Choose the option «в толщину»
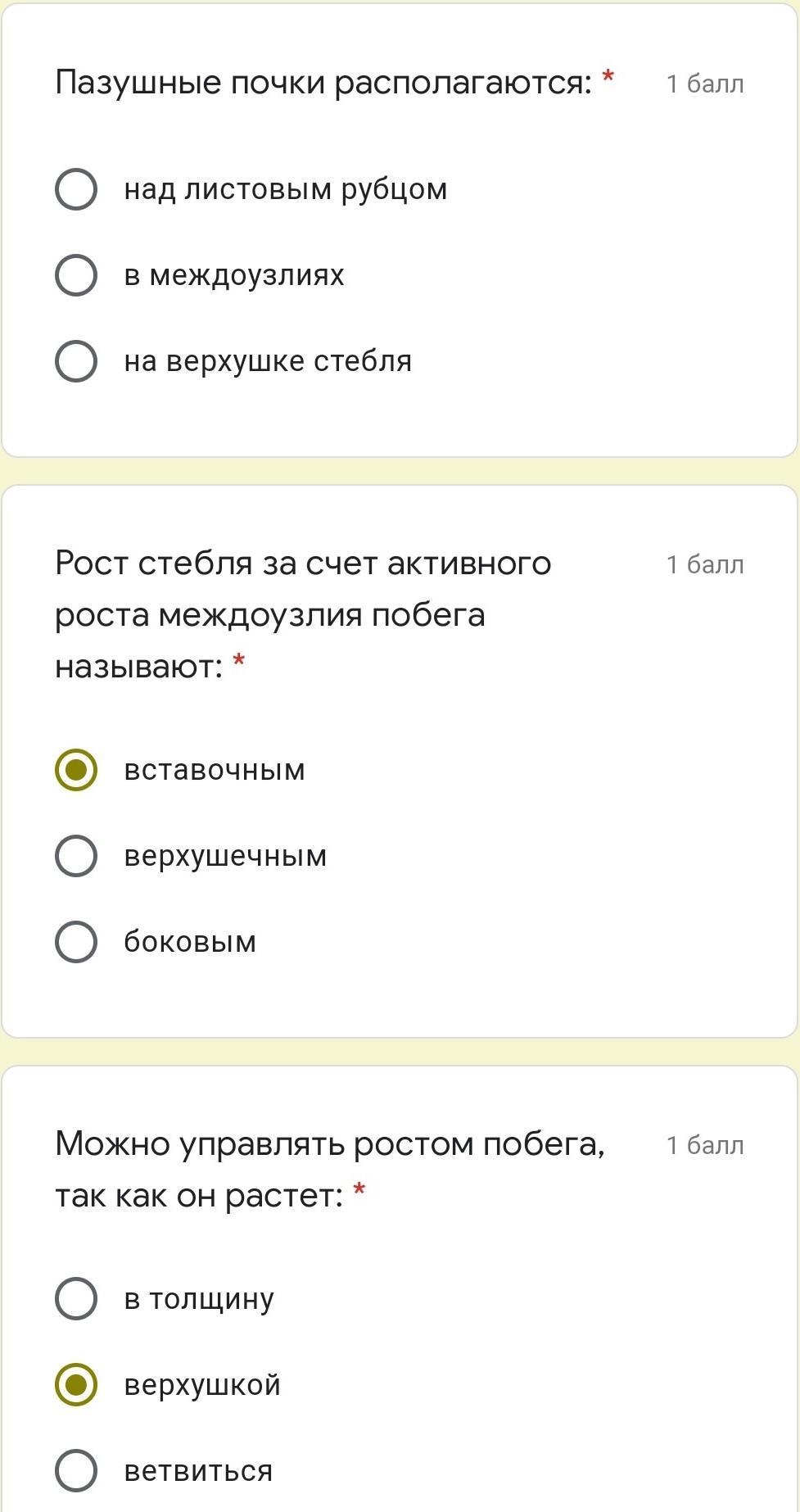Screen dimensions: 800x1512 [x=76, y=1299]
